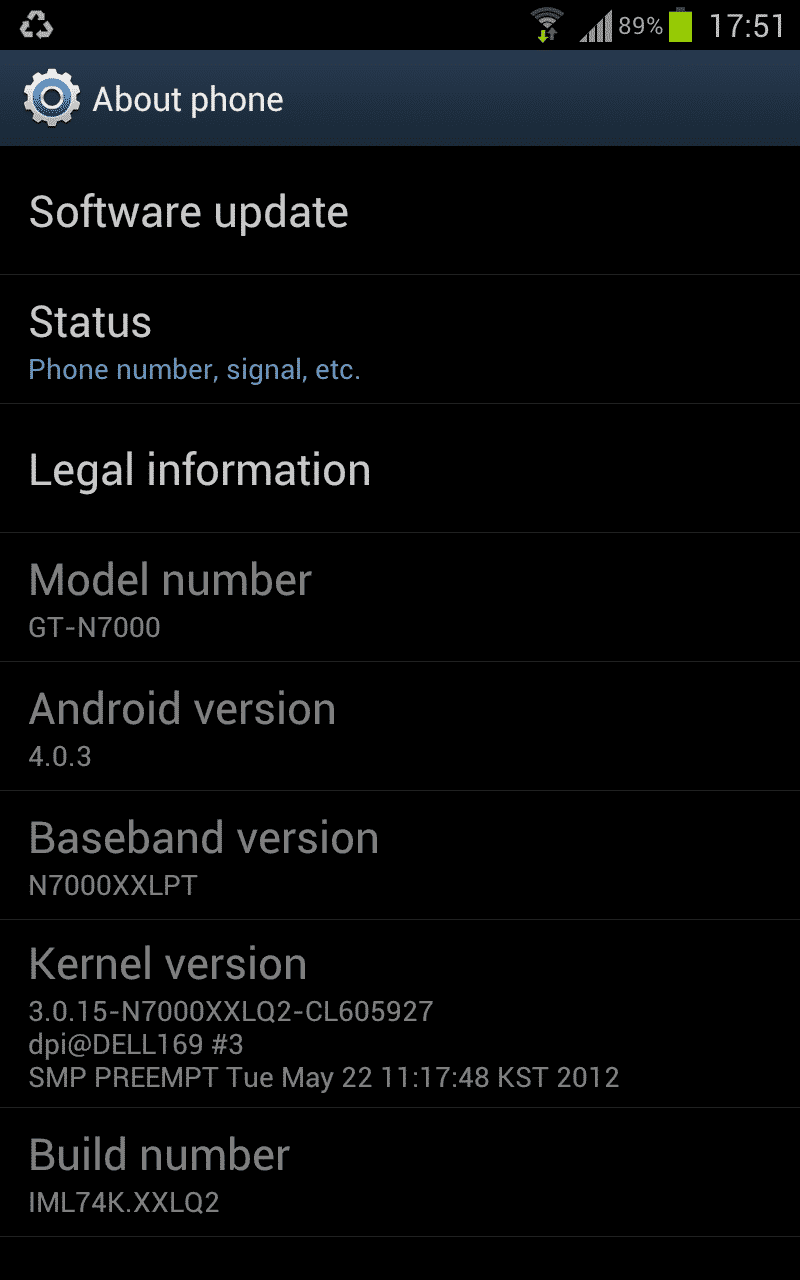800x1280 pixels.
Task: Open Legal information
Action: (400, 470)
